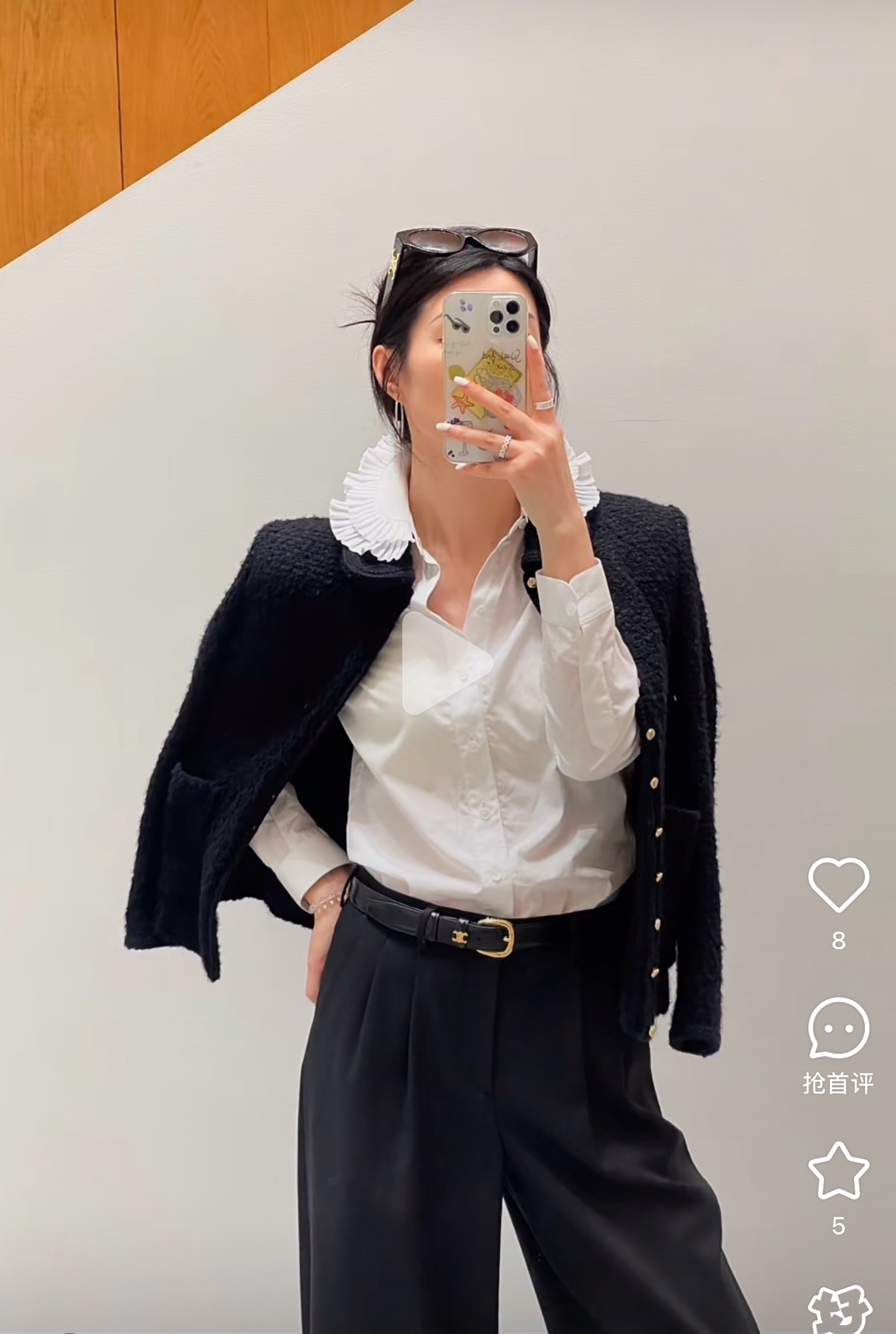Like this video with the heart icon

[838, 884]
